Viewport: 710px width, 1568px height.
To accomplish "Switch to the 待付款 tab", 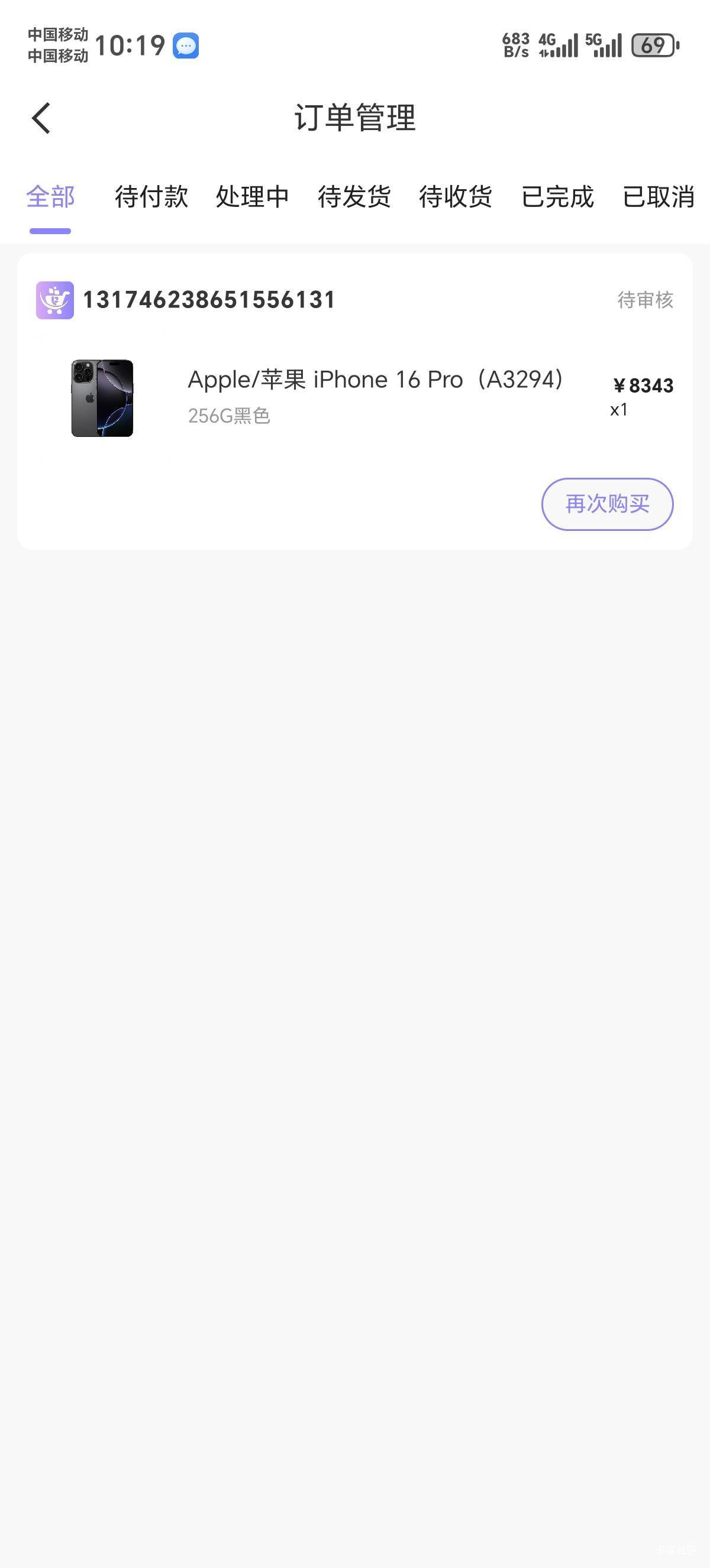I will (x=151, y=197).
